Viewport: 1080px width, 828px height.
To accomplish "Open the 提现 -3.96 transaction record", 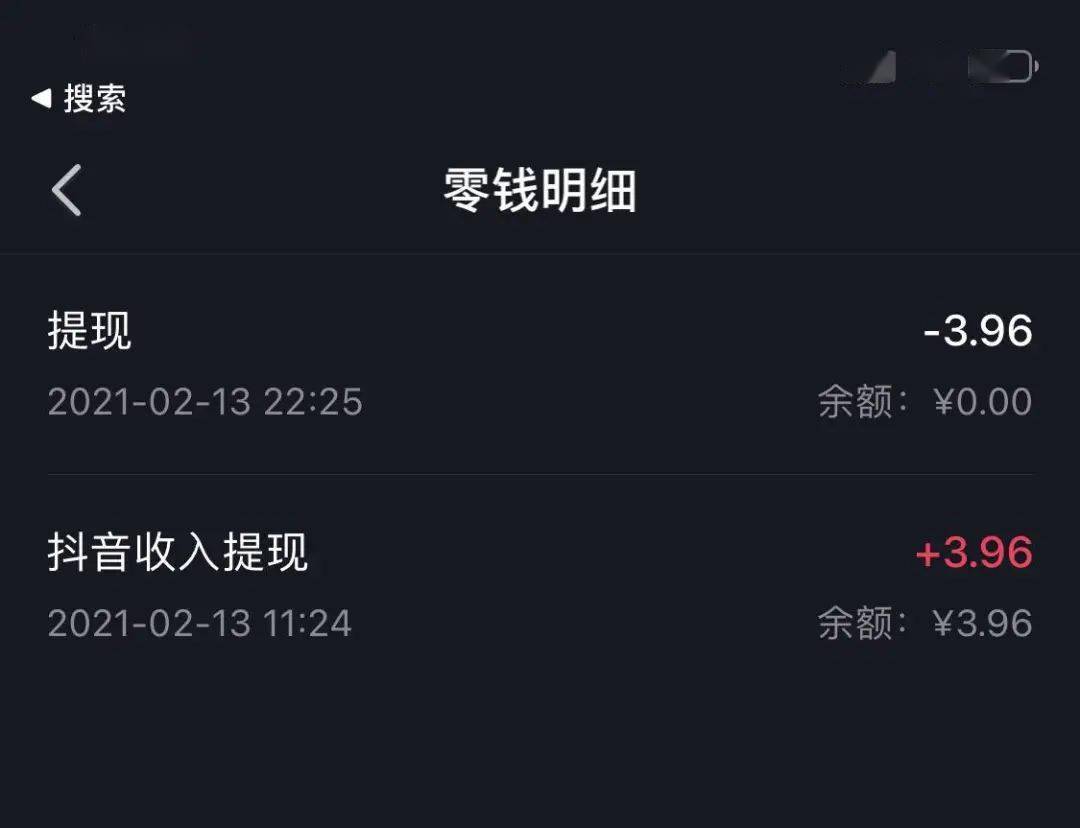I will (540, 365).
